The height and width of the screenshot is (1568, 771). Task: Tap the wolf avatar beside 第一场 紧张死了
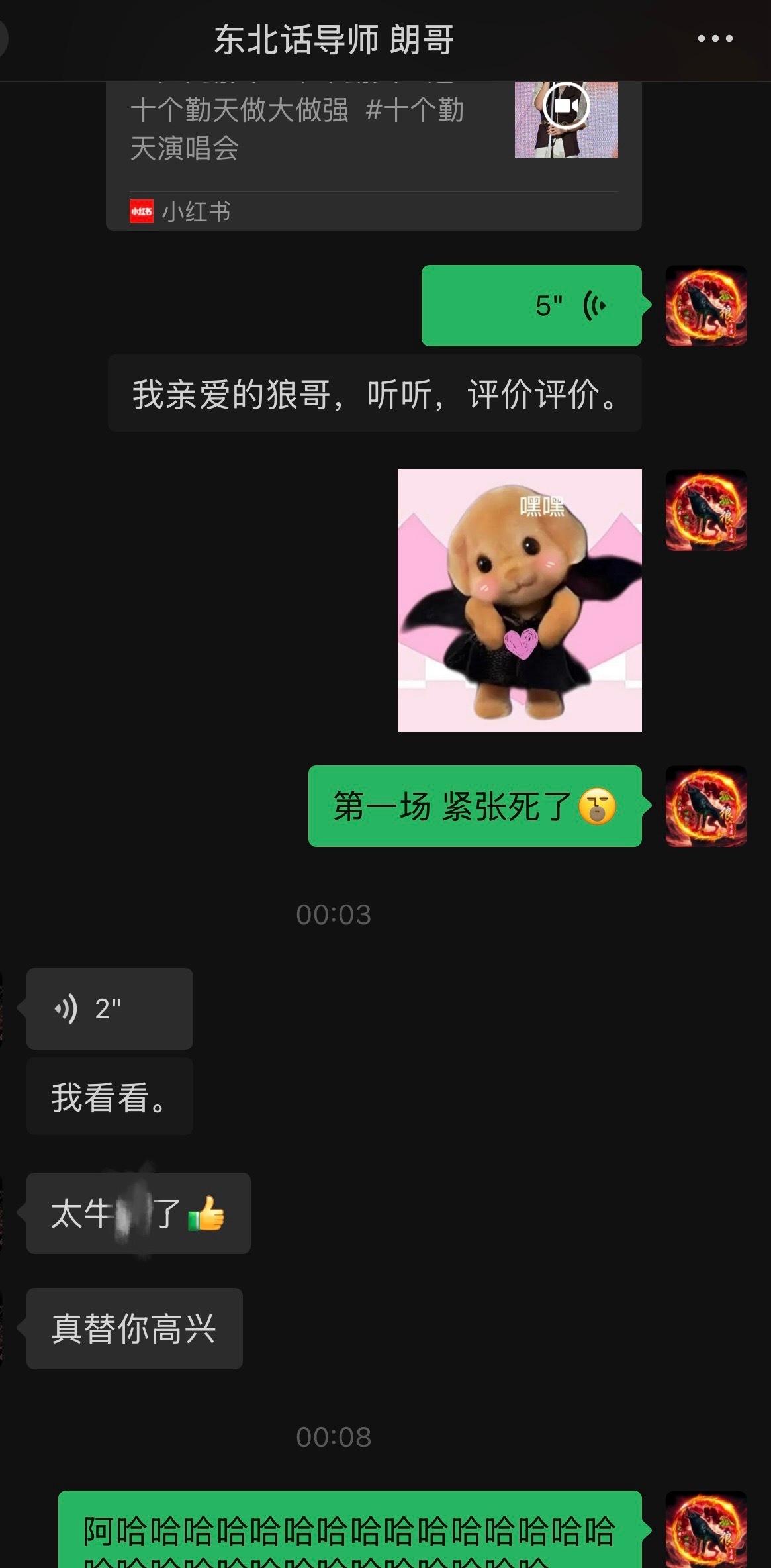click(706, 806)
